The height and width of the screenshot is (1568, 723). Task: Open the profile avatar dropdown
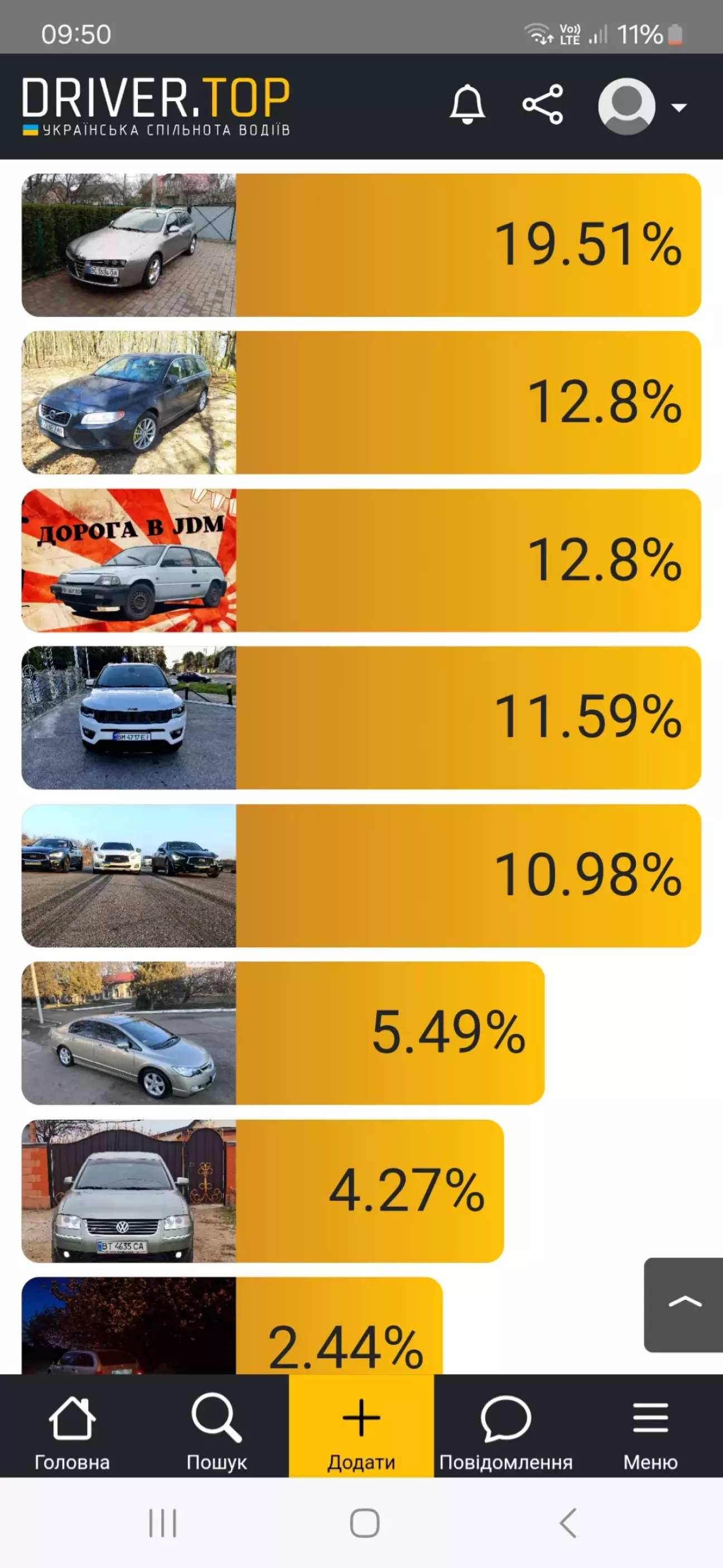[x=642, y=107]
